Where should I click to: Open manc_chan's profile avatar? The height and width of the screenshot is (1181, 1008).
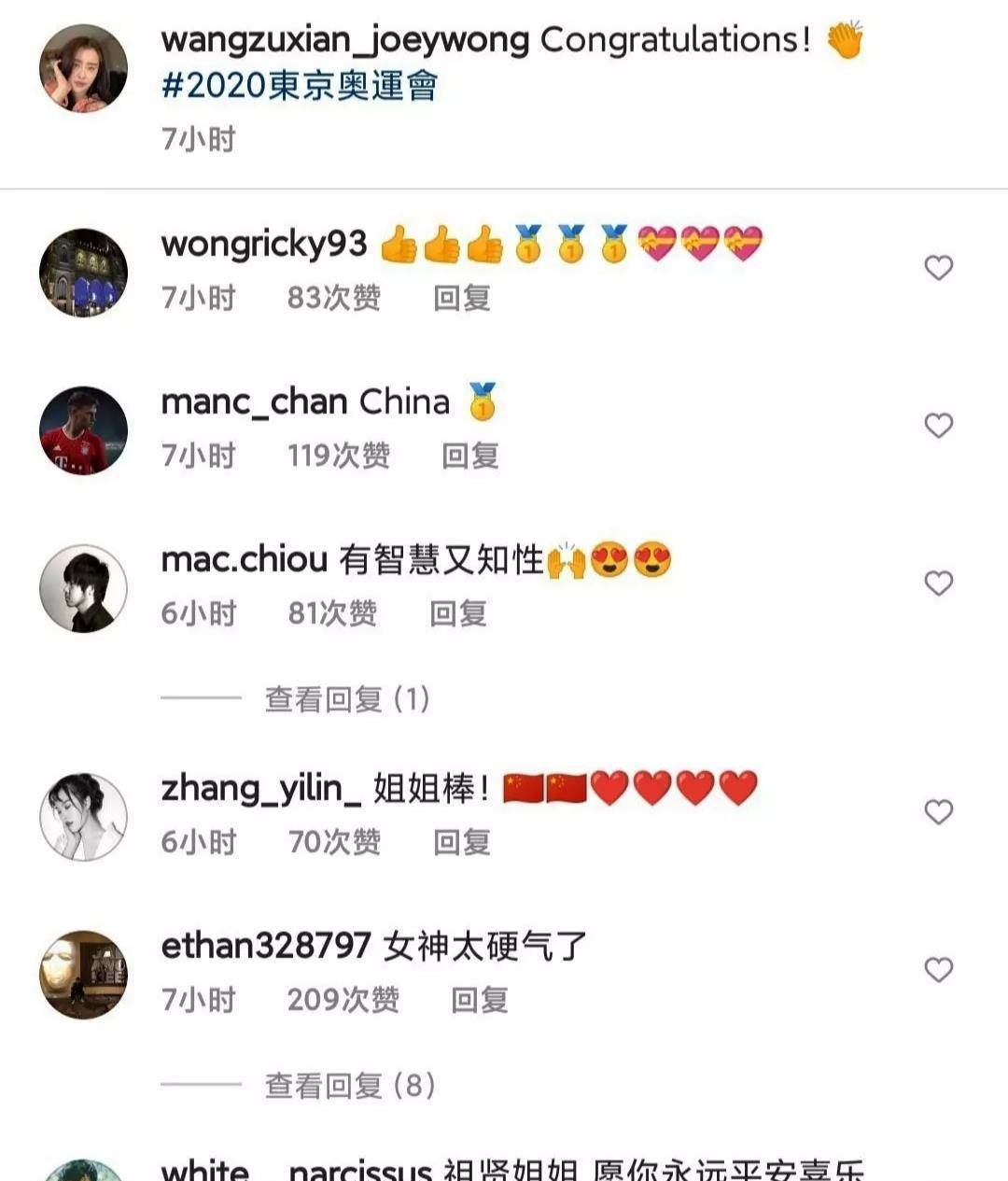[x=83, y=430]
